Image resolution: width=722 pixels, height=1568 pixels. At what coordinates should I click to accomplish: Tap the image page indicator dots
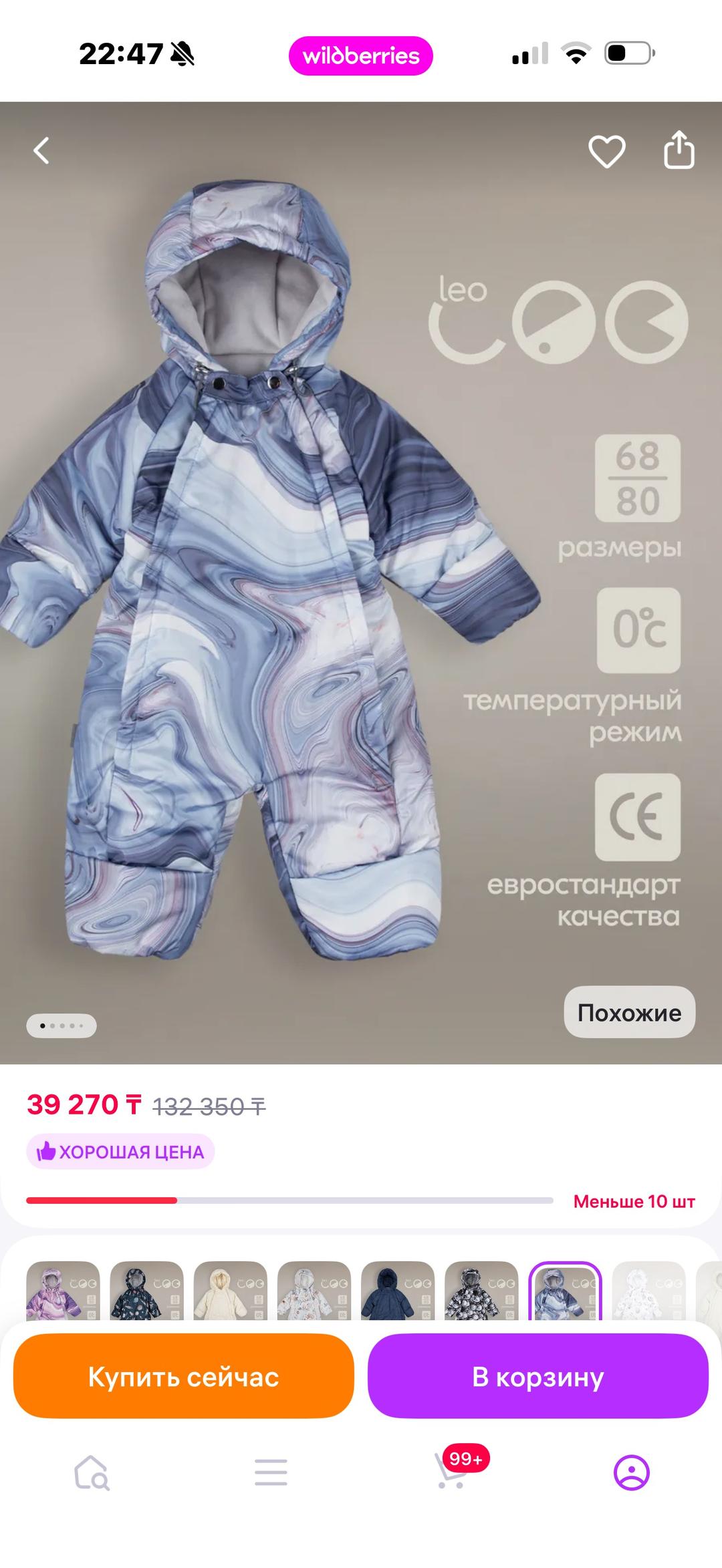point(62,1026)
